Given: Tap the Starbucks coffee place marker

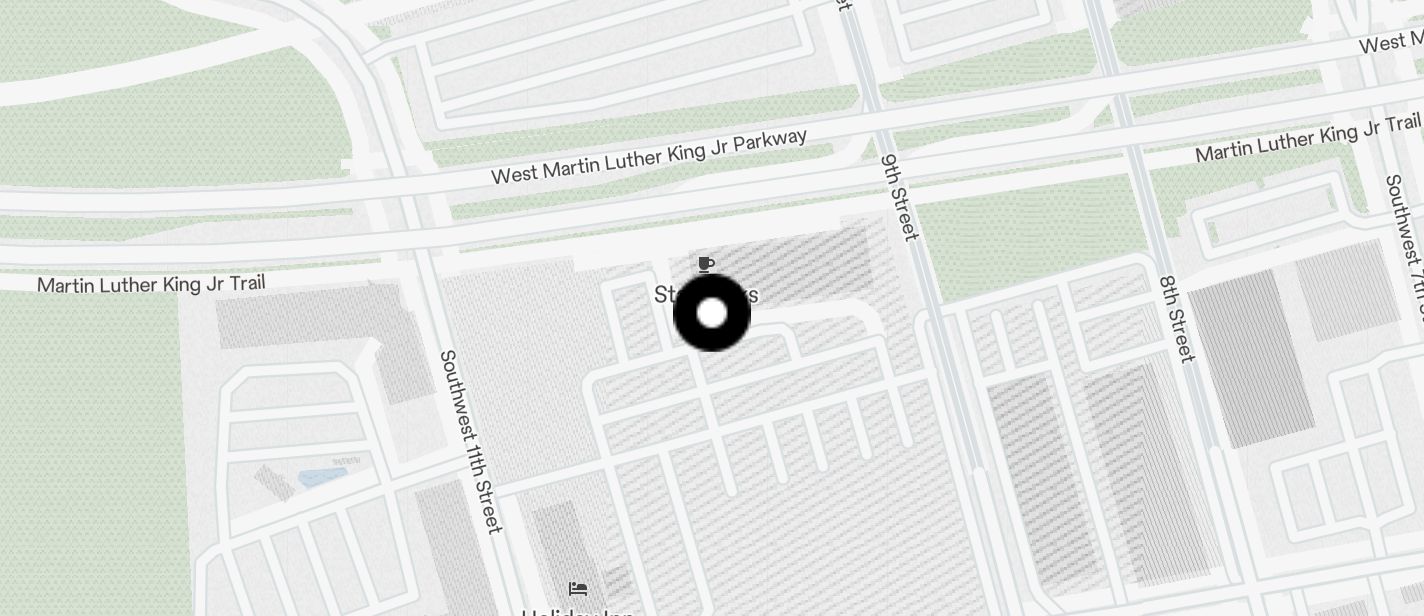Looking at the screenshot, I should [706, 265].
